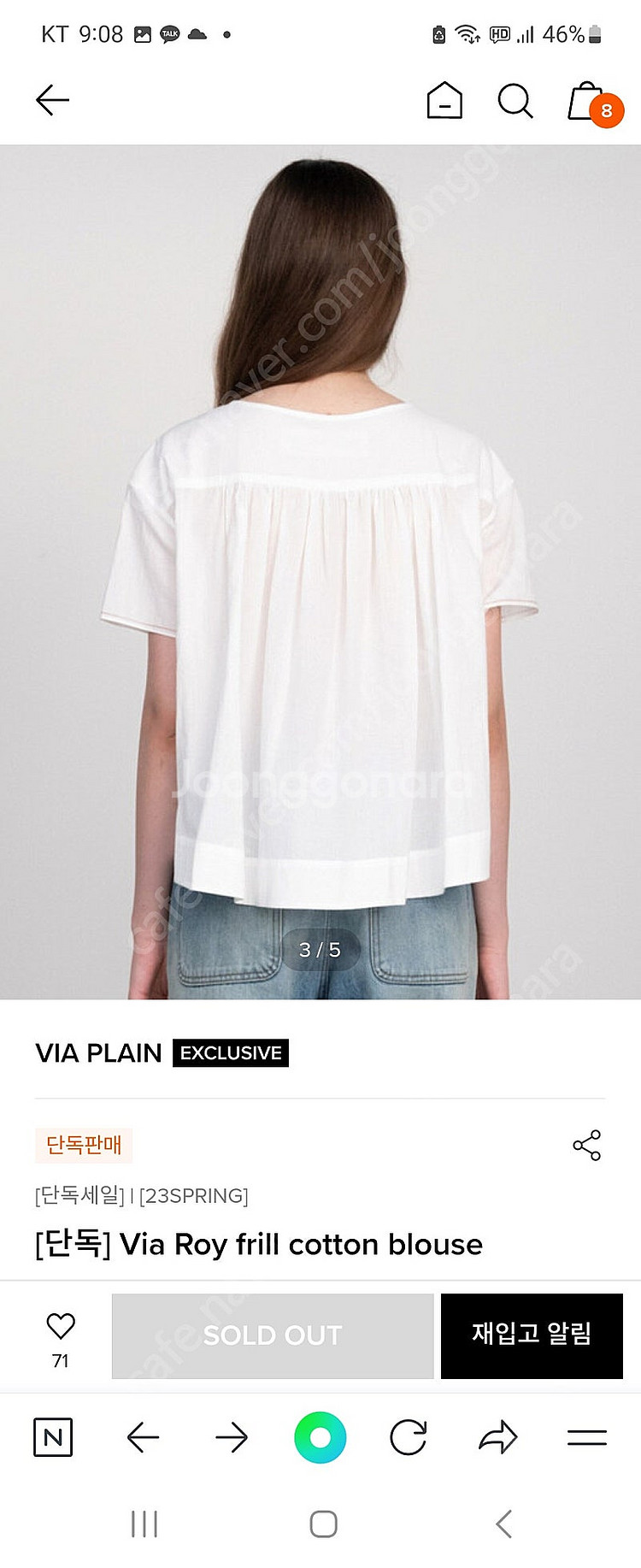Open the search magnifier
Viewport: 641px width, 1568px height.
pos(515,101)
